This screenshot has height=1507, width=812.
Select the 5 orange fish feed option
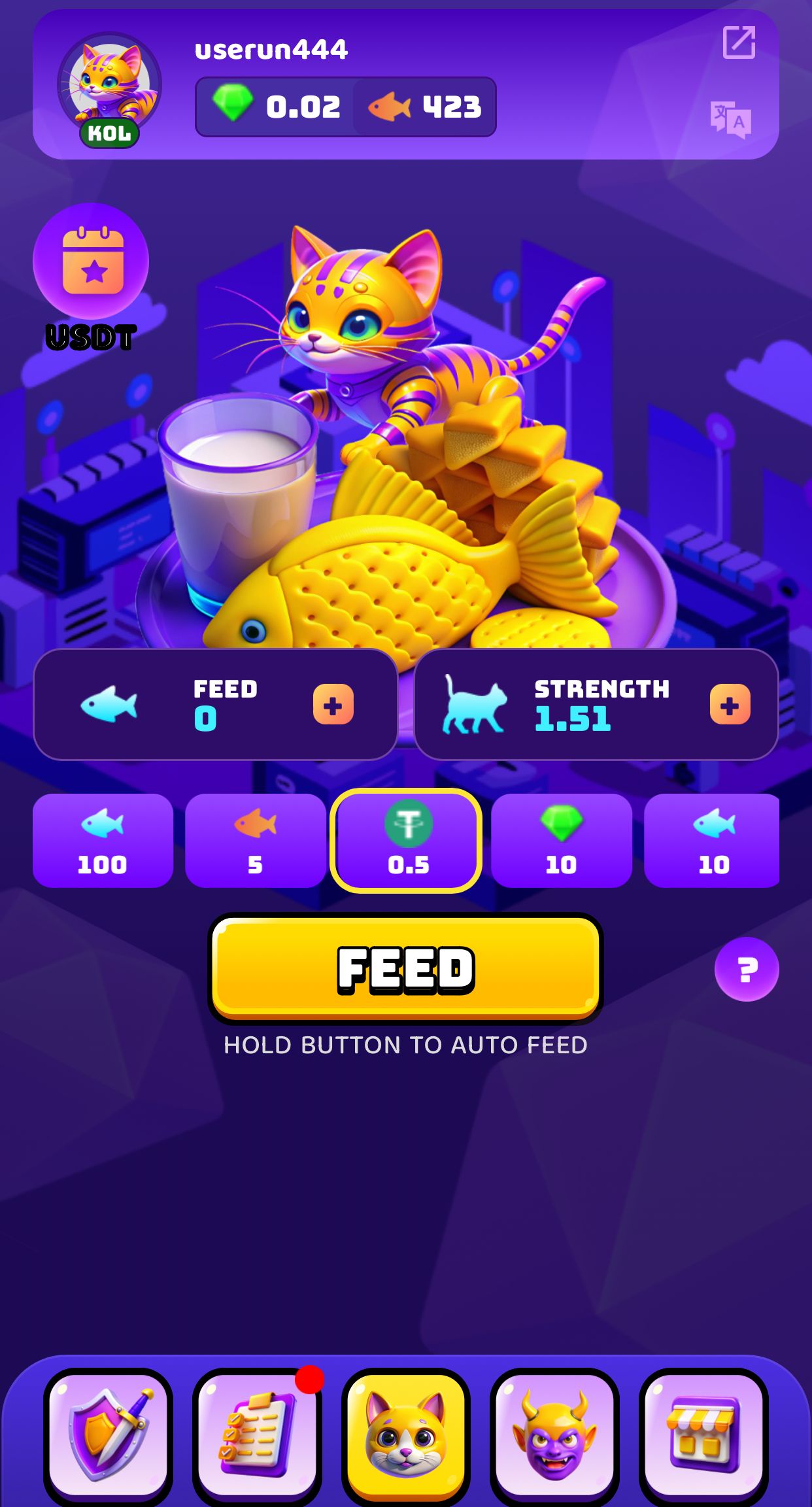pos(255,841)
